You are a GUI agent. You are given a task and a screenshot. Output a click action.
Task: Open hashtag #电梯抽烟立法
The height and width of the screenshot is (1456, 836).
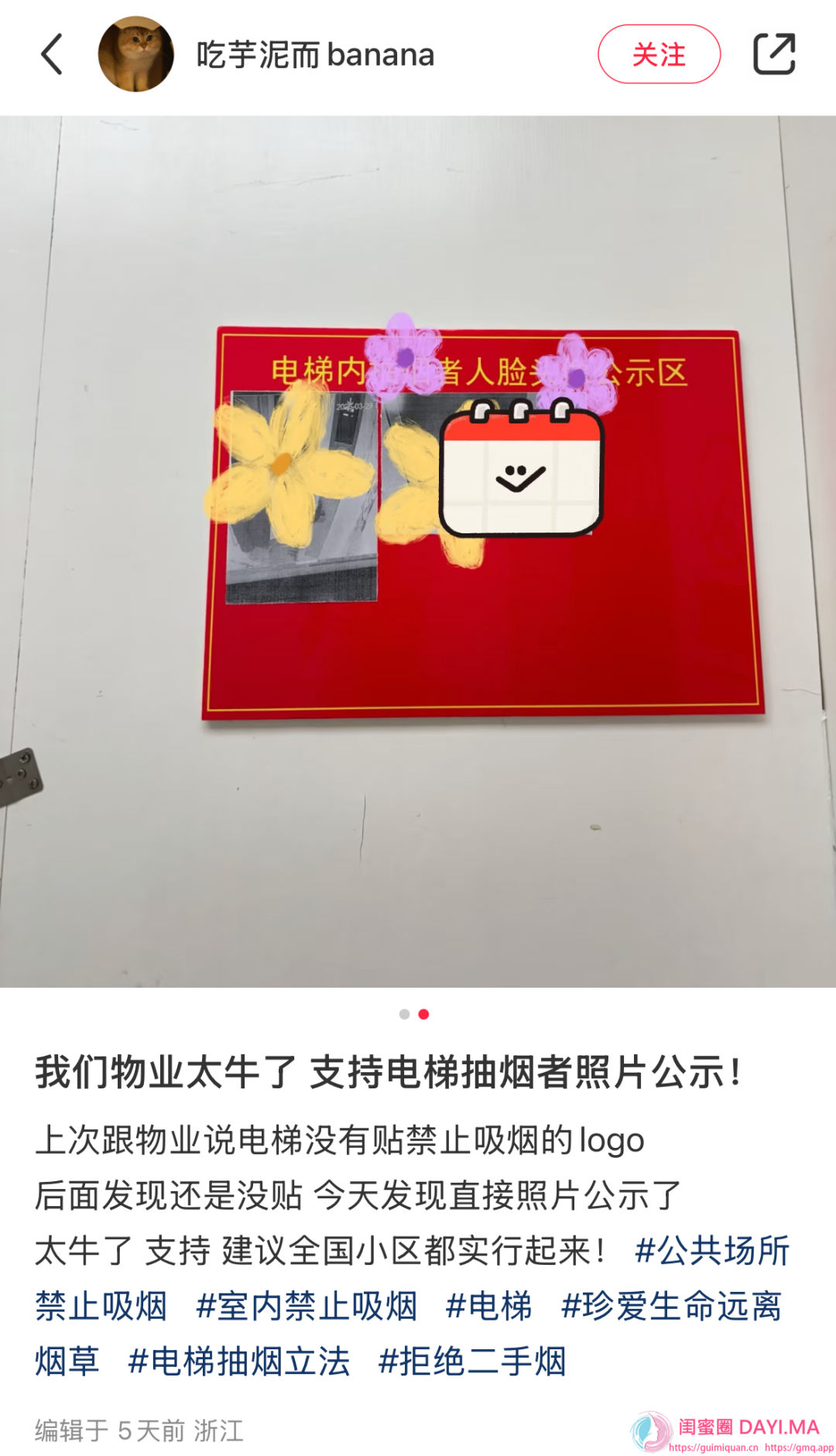coord(238,1362)
